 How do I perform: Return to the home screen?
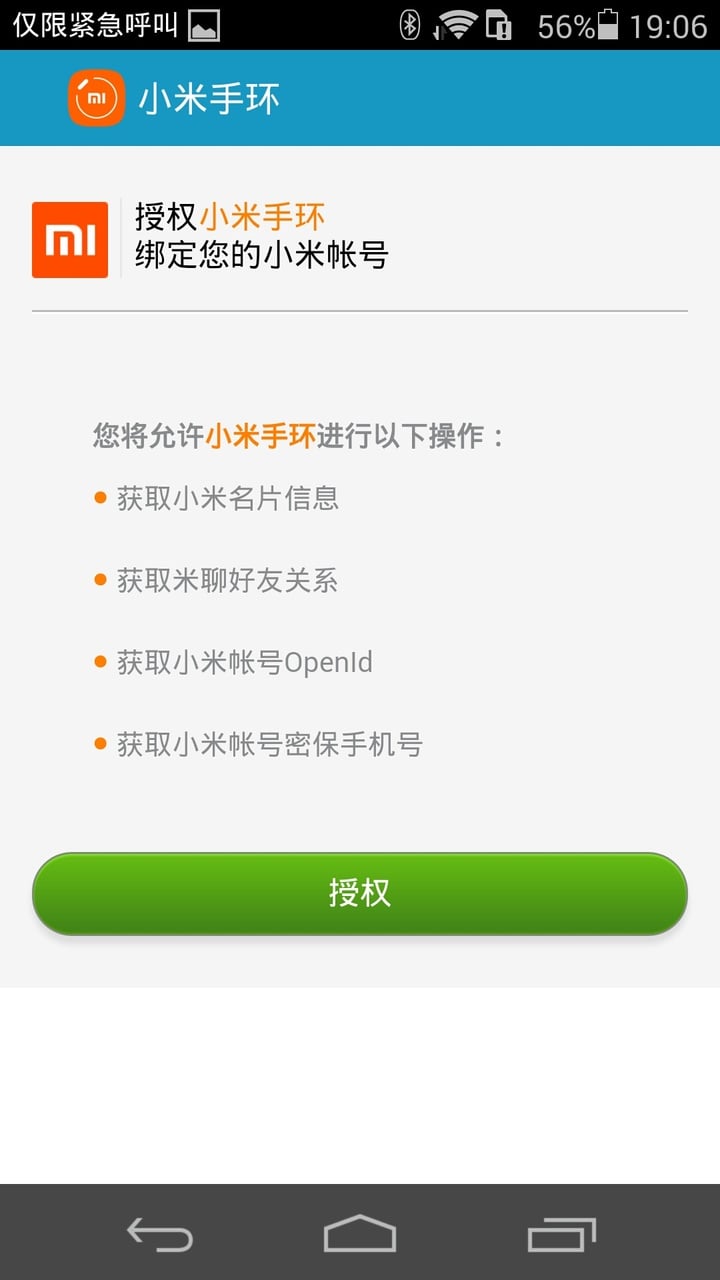click(x=360, y=1234)
